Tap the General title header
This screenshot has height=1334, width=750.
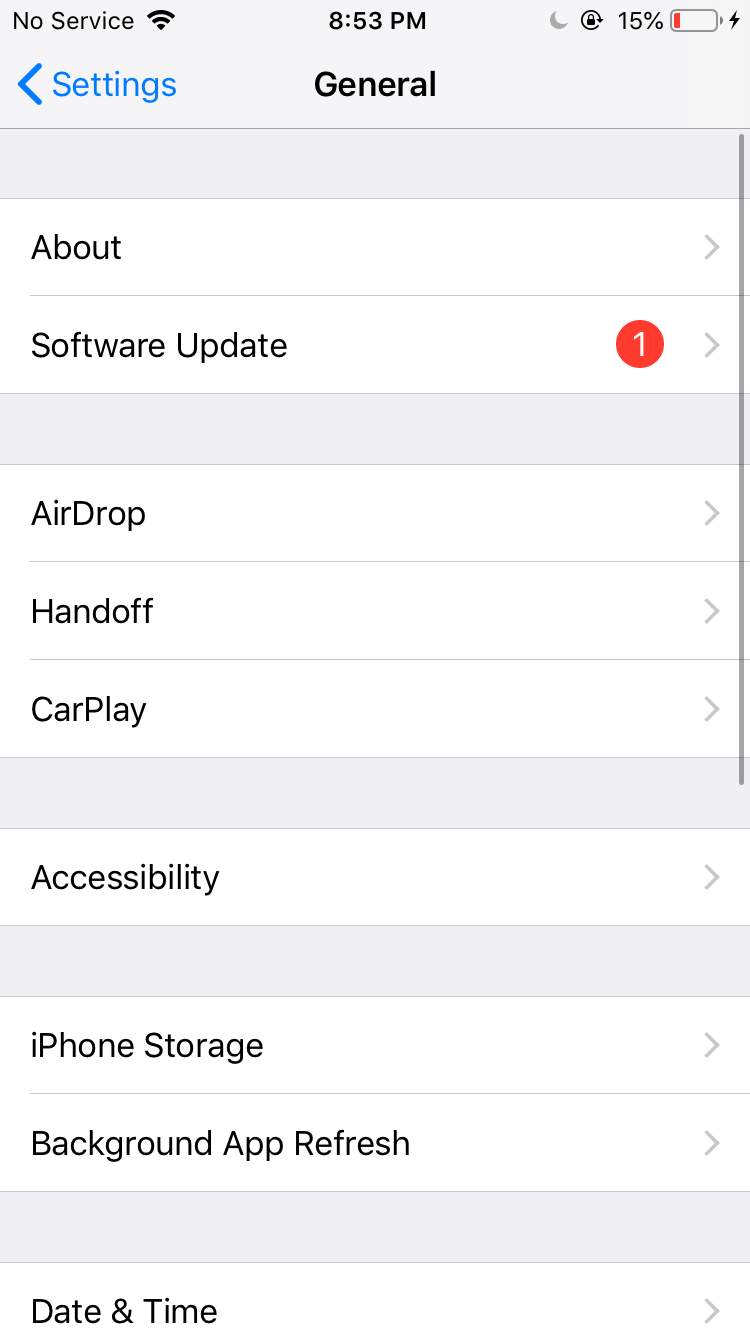point(375,84)
